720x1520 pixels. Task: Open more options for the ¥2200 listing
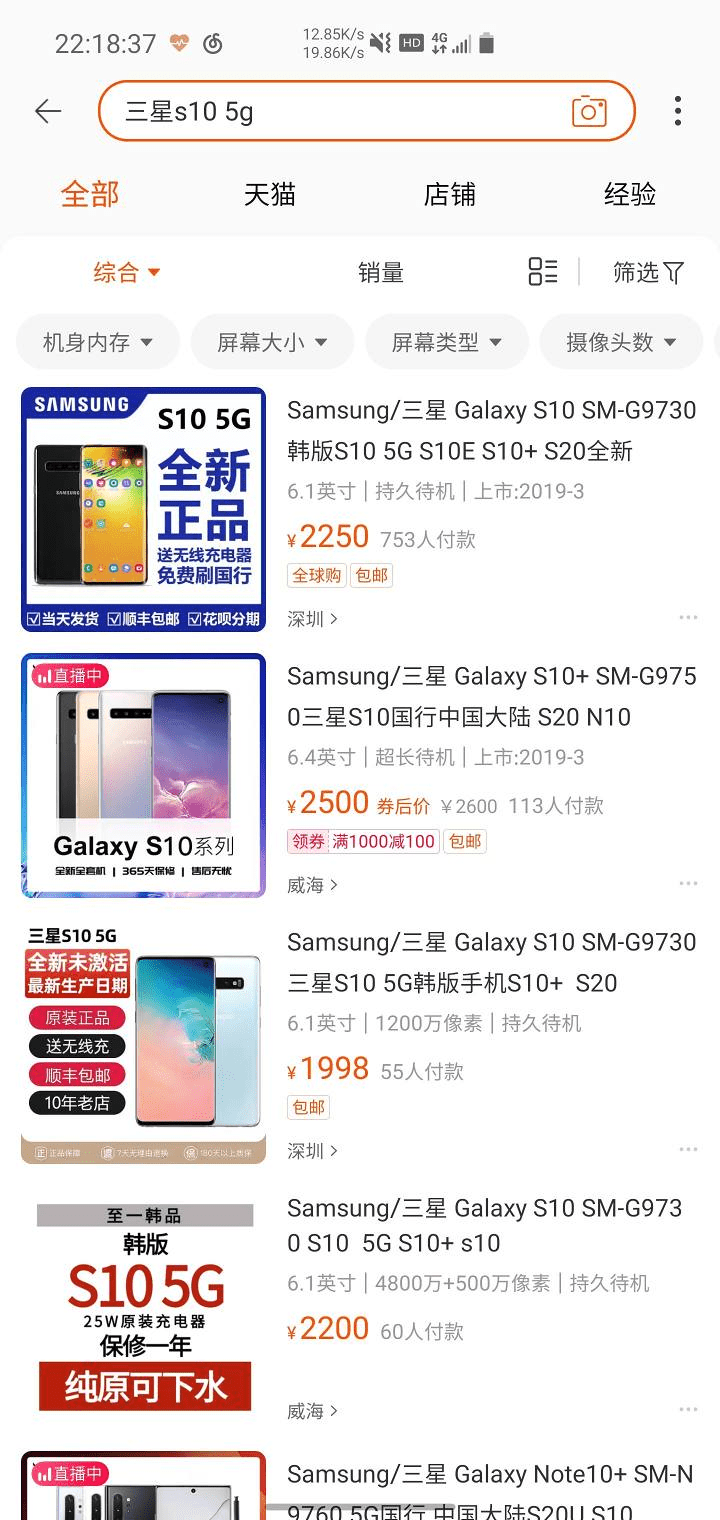688,1410
